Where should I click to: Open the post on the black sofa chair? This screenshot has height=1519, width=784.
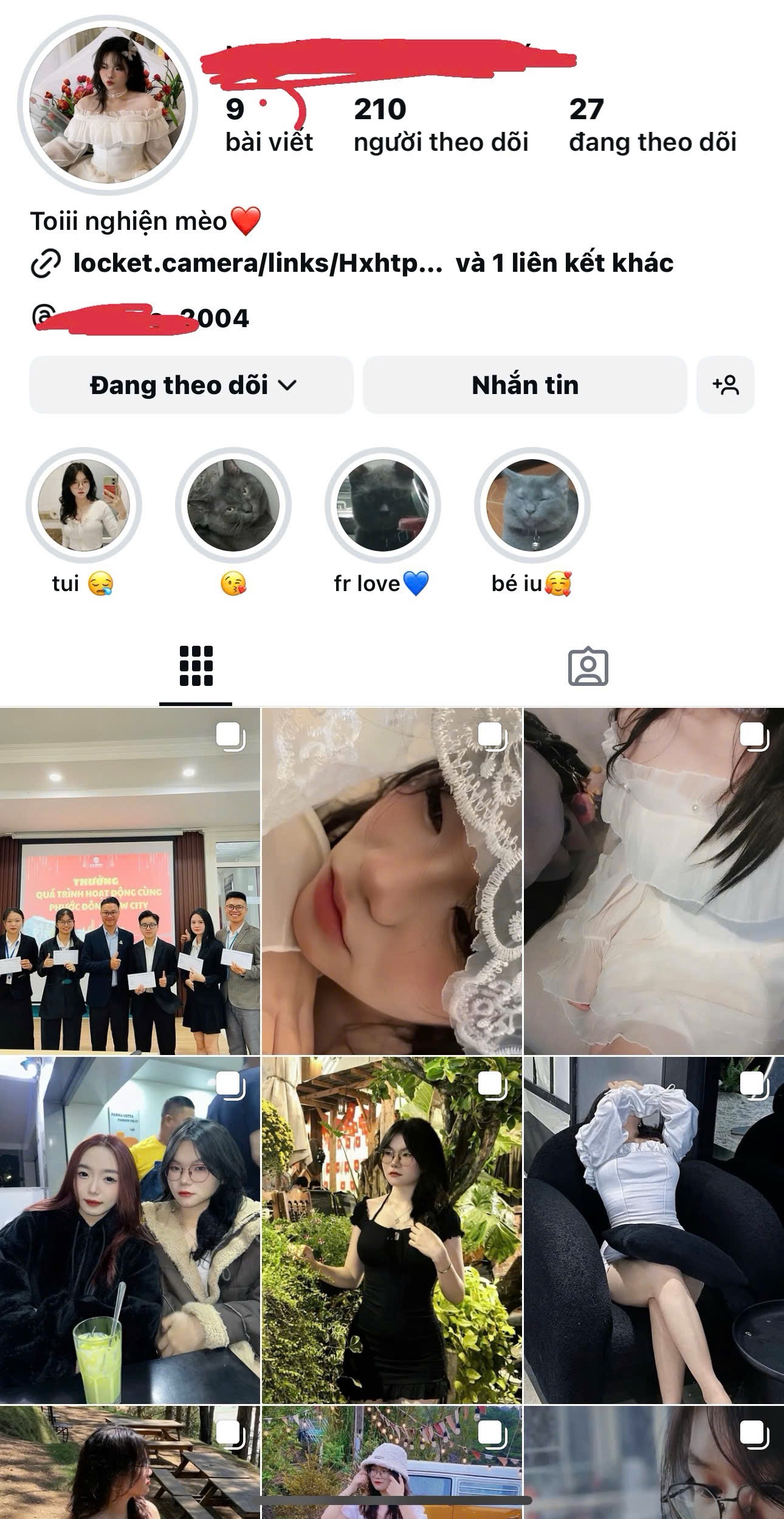pos(654,1231)
